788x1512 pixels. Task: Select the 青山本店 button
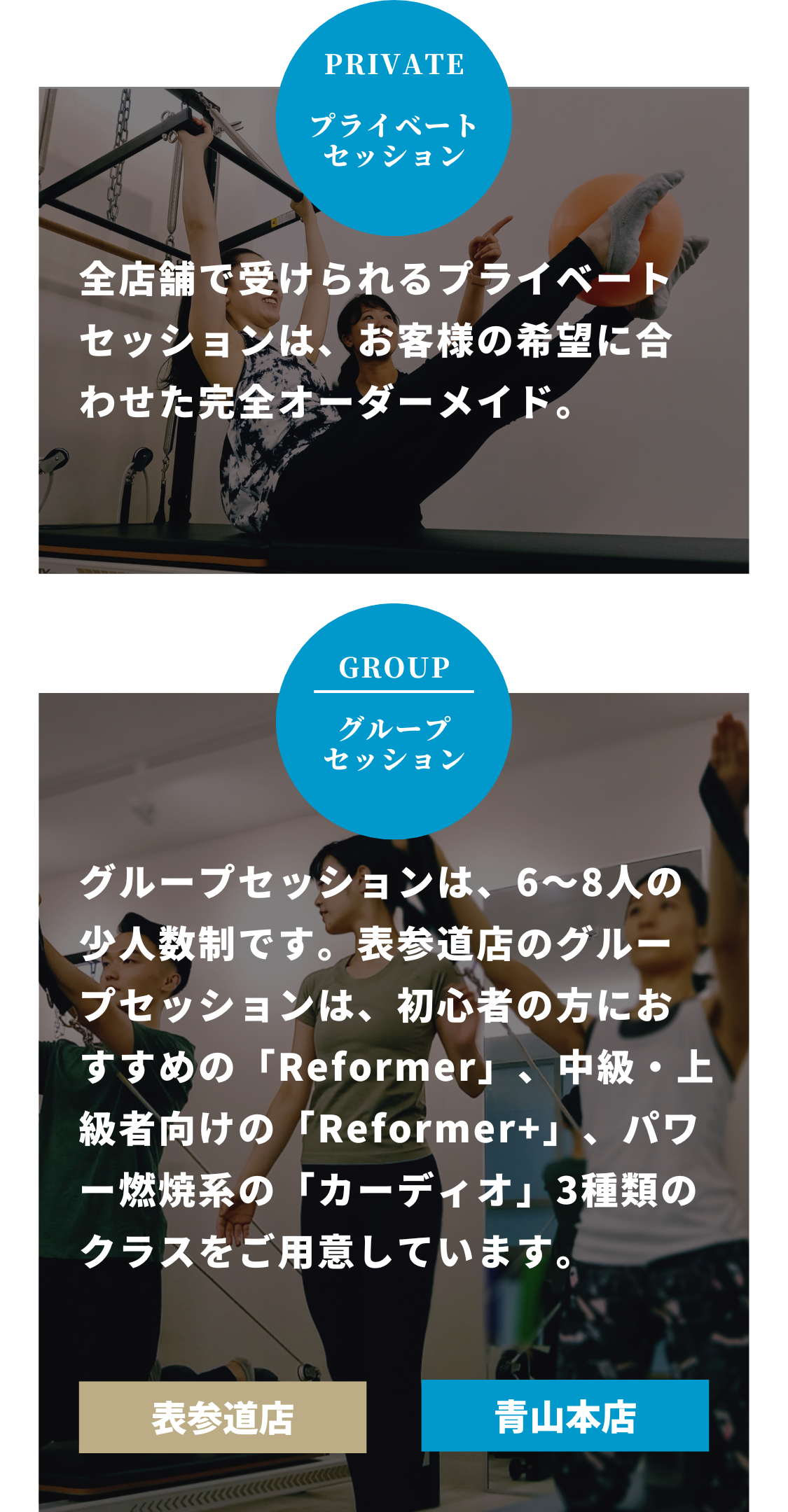click(565, 1415)
